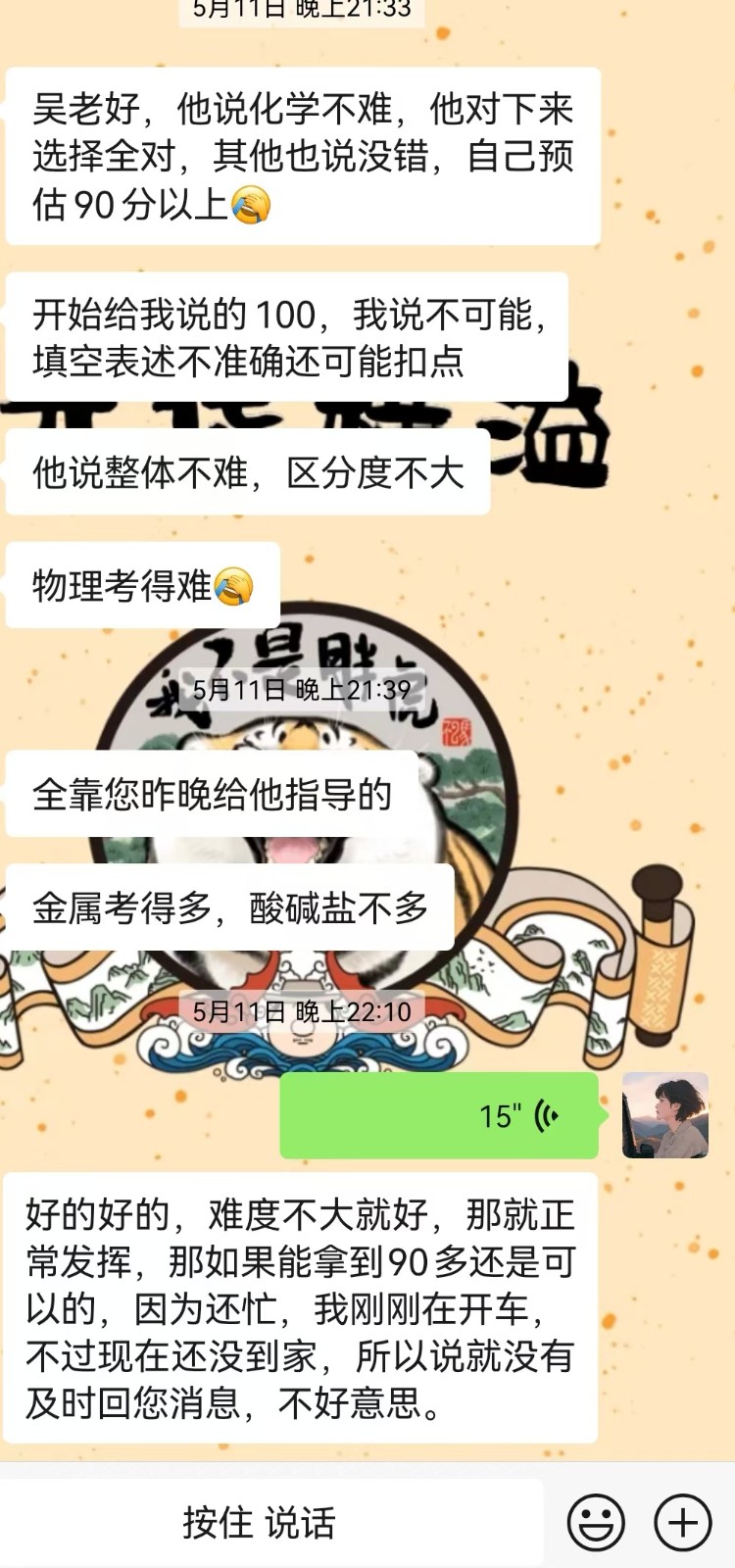The height and width of the screenshot is (1568, 735).
Task: Tap the 按住 说话 hold-to-talk button
Action: tap(260, 1522)
